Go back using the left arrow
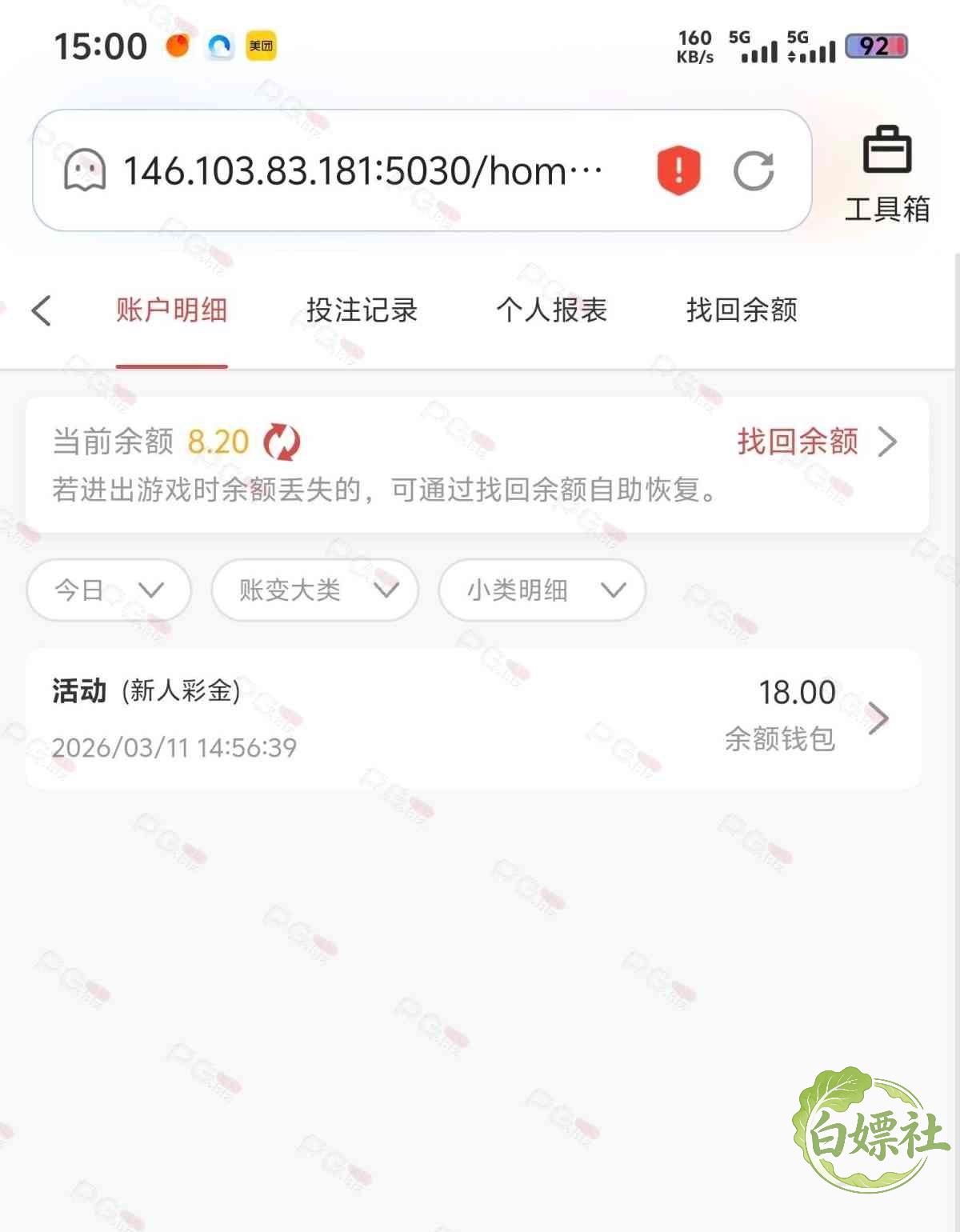Screen dimensions: 960x1232 click(42, 310)
